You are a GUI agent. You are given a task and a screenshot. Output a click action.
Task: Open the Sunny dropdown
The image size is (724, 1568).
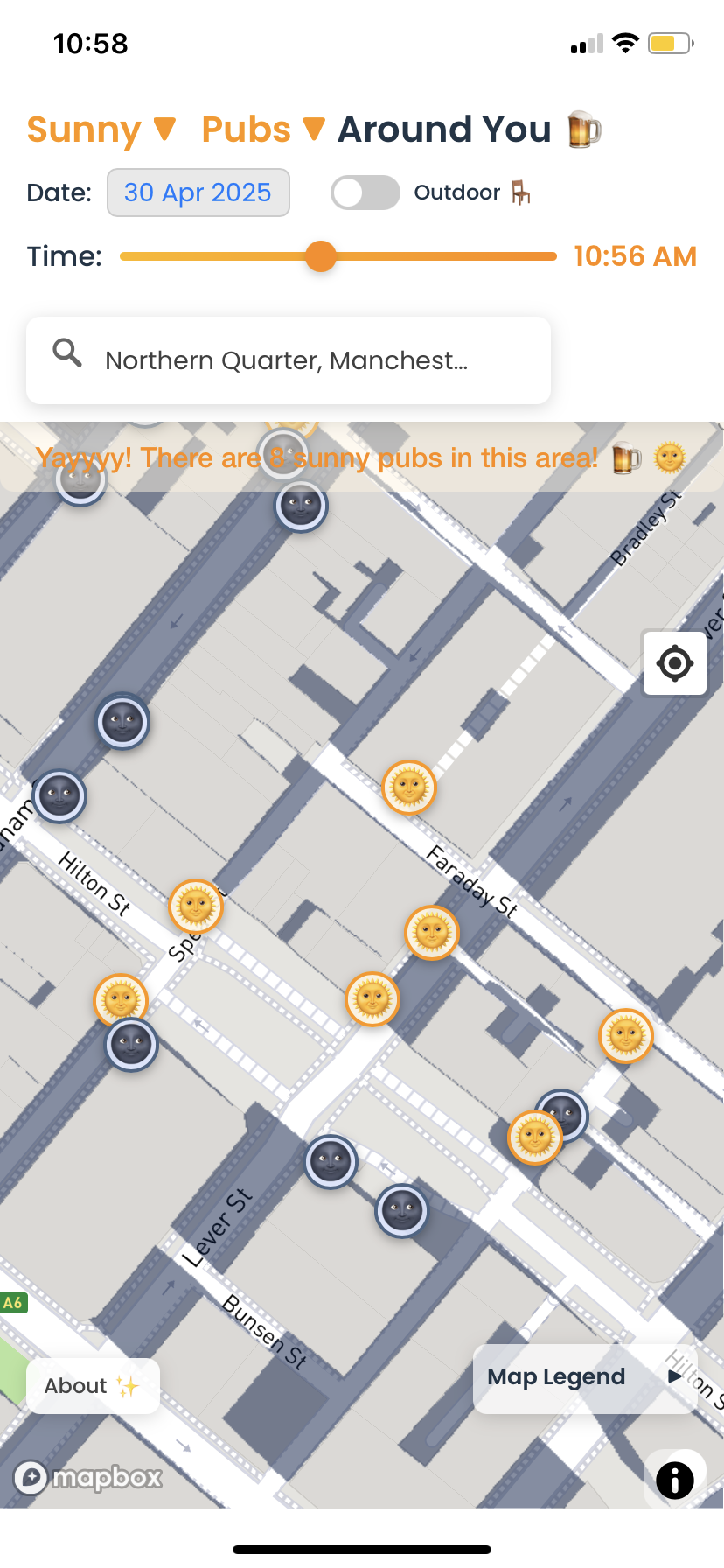101,129
